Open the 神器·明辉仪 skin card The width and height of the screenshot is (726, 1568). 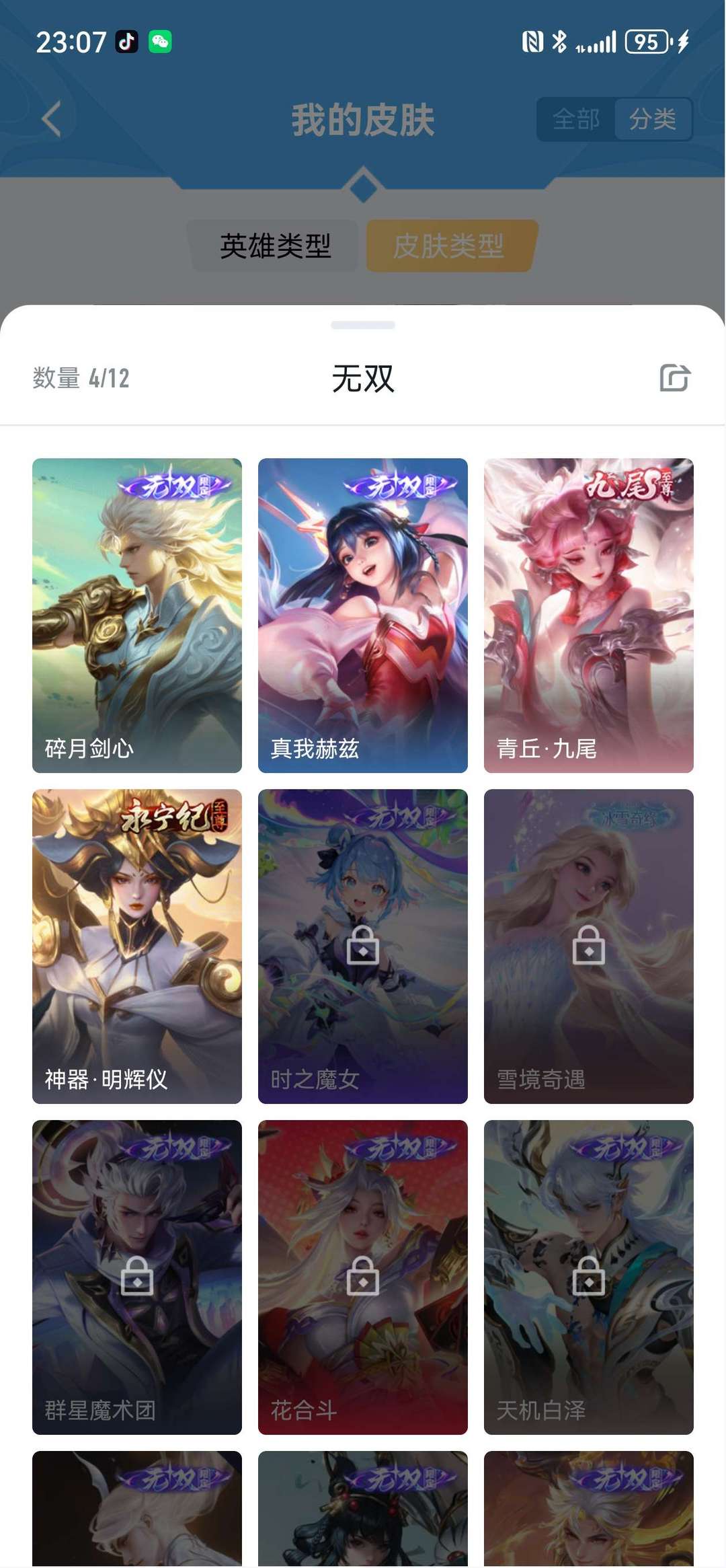(x=137, y=946)
